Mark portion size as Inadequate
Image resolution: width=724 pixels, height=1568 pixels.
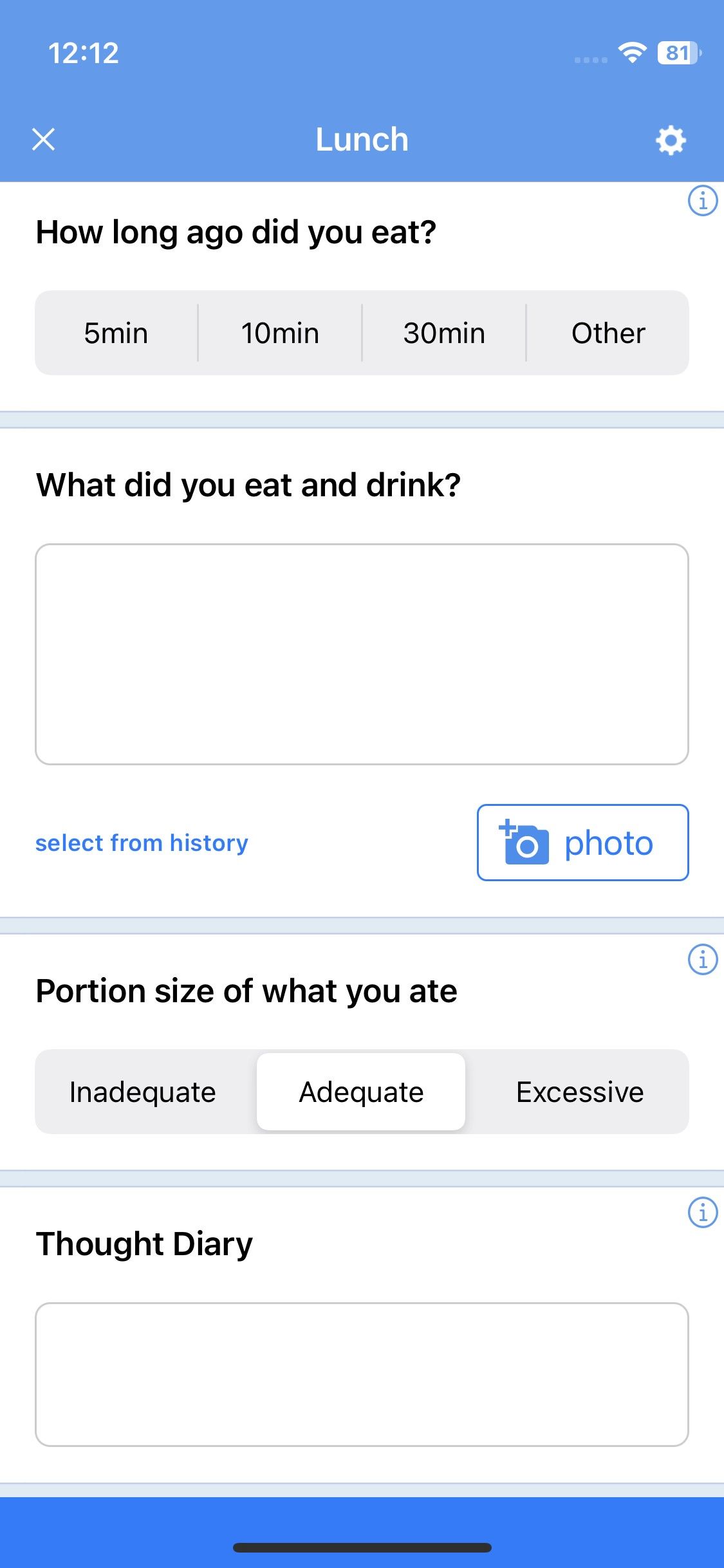[143, 1091]
